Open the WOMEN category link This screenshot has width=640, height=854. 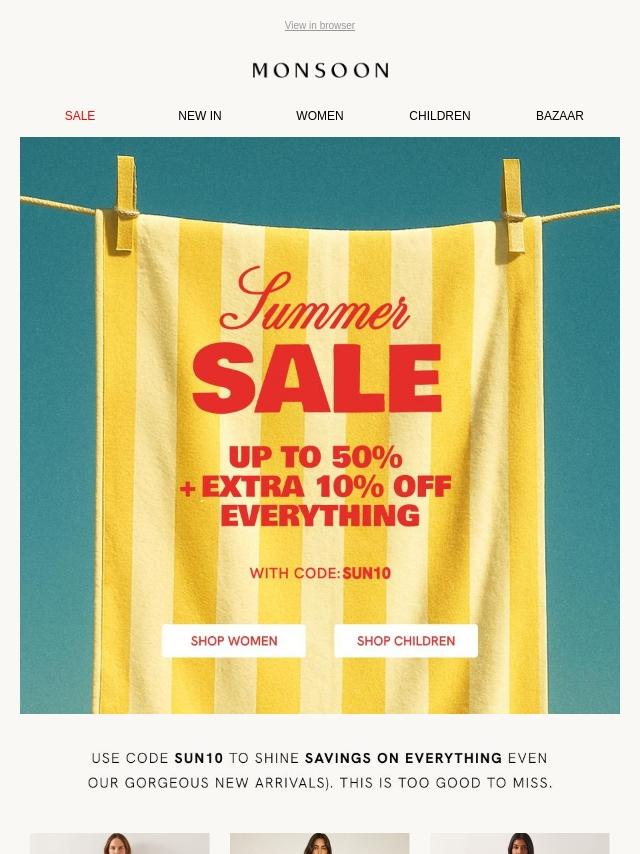coord(319,116)
